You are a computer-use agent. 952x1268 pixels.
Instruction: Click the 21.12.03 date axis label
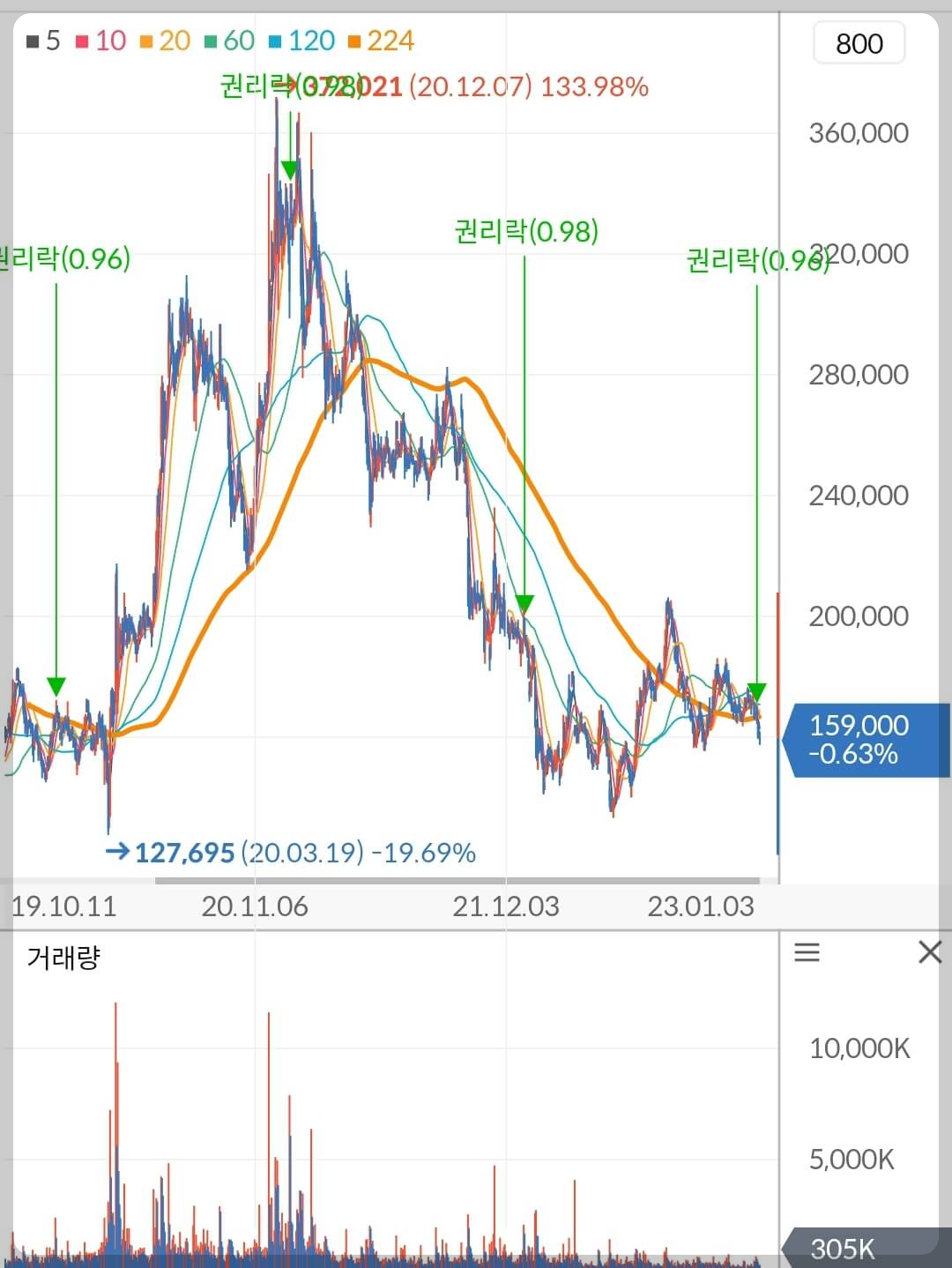click(506, 906)
